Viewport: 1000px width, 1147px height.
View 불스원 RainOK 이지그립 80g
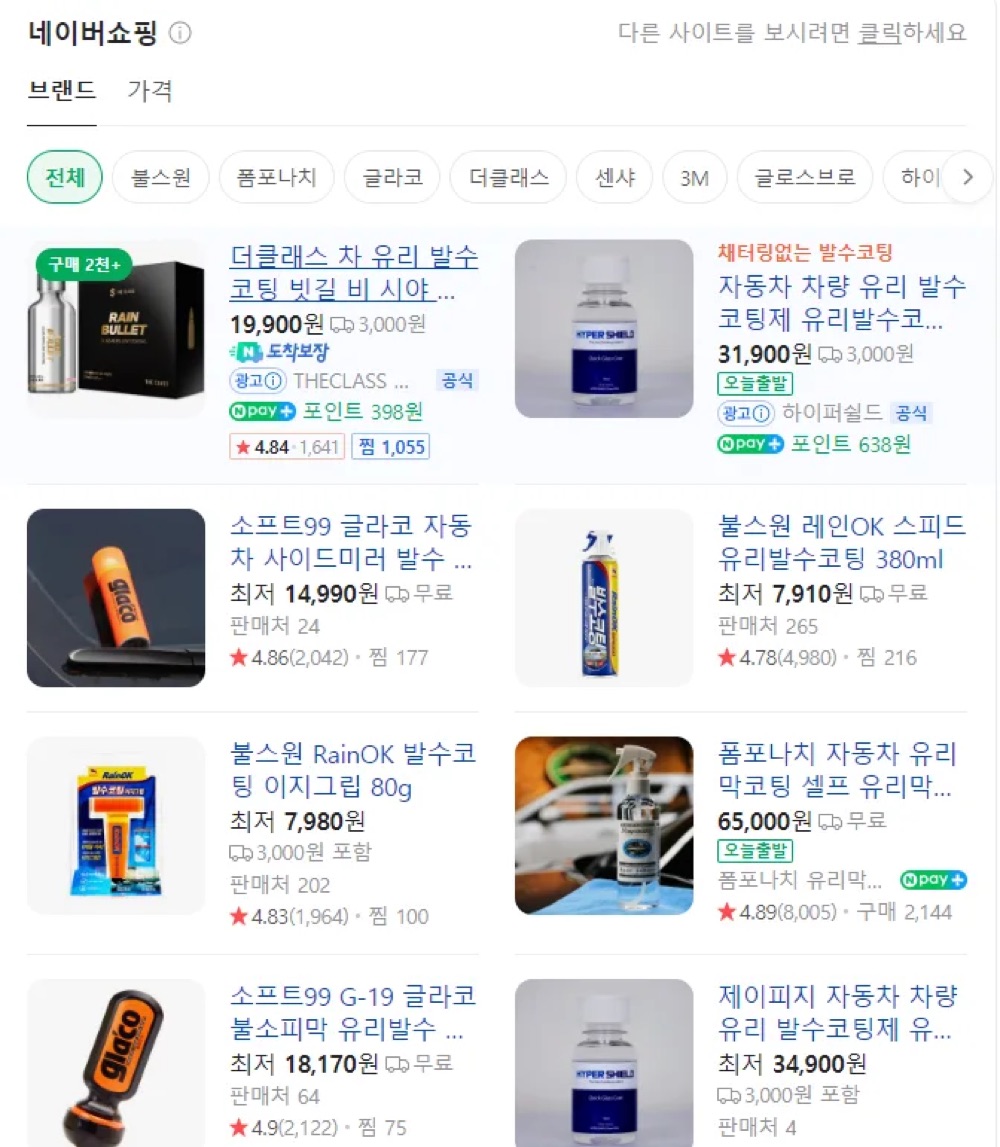pyautogui.click(x=353, y=770)
